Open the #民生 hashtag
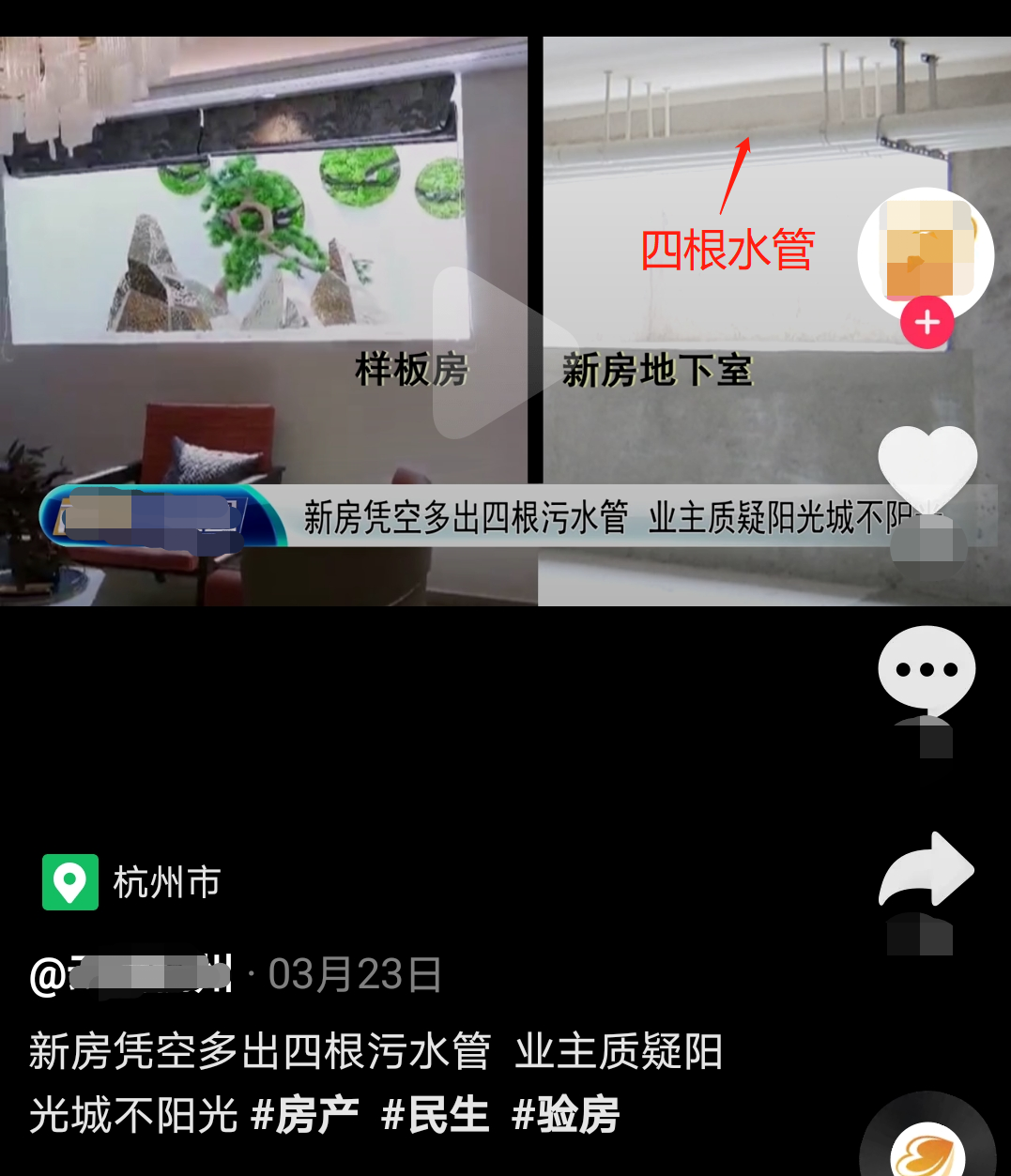 point(436,1115)
